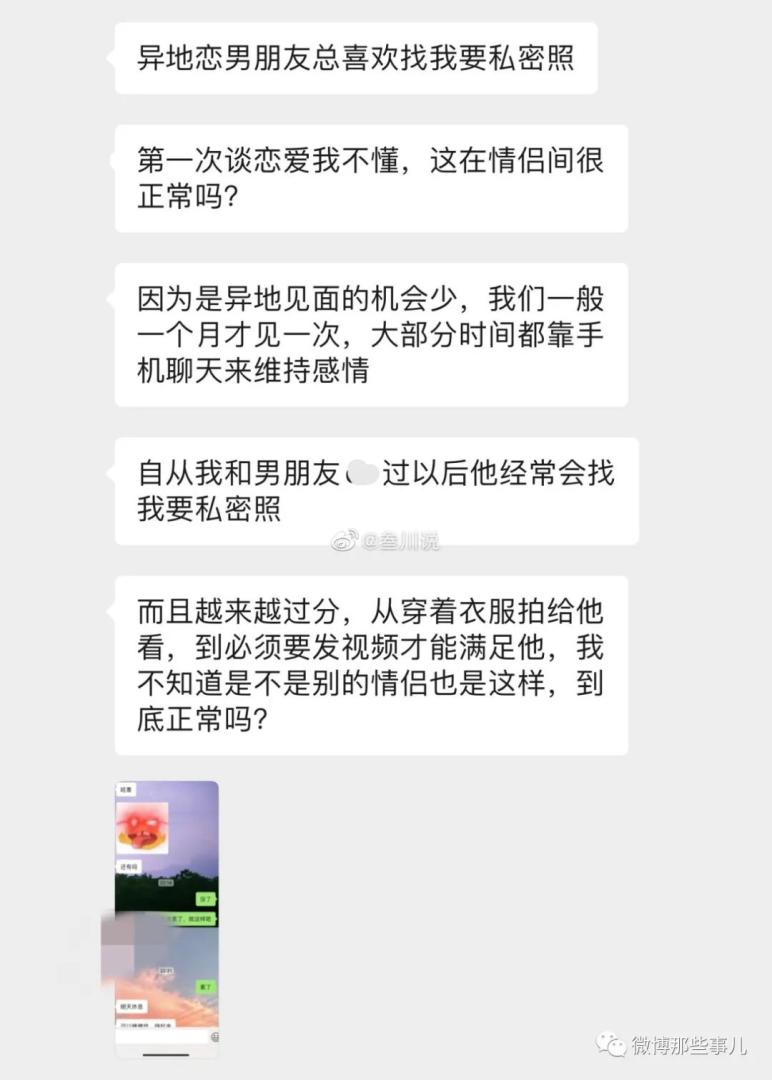Click the red blushing sticker in the screenshot
772x1080 pixels.
coord(142,828)
